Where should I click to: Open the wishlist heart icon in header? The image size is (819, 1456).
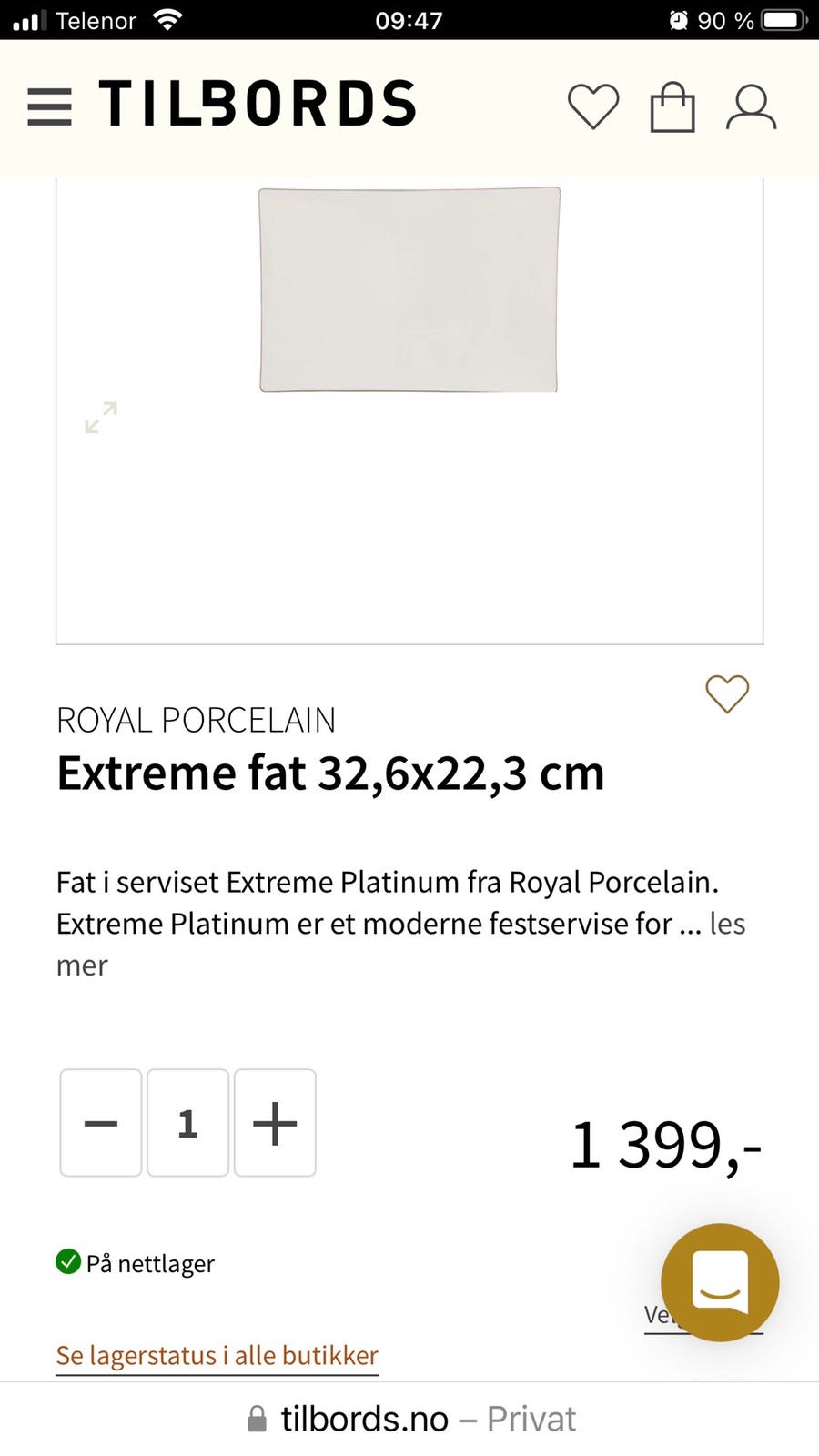tap(592, 106)
